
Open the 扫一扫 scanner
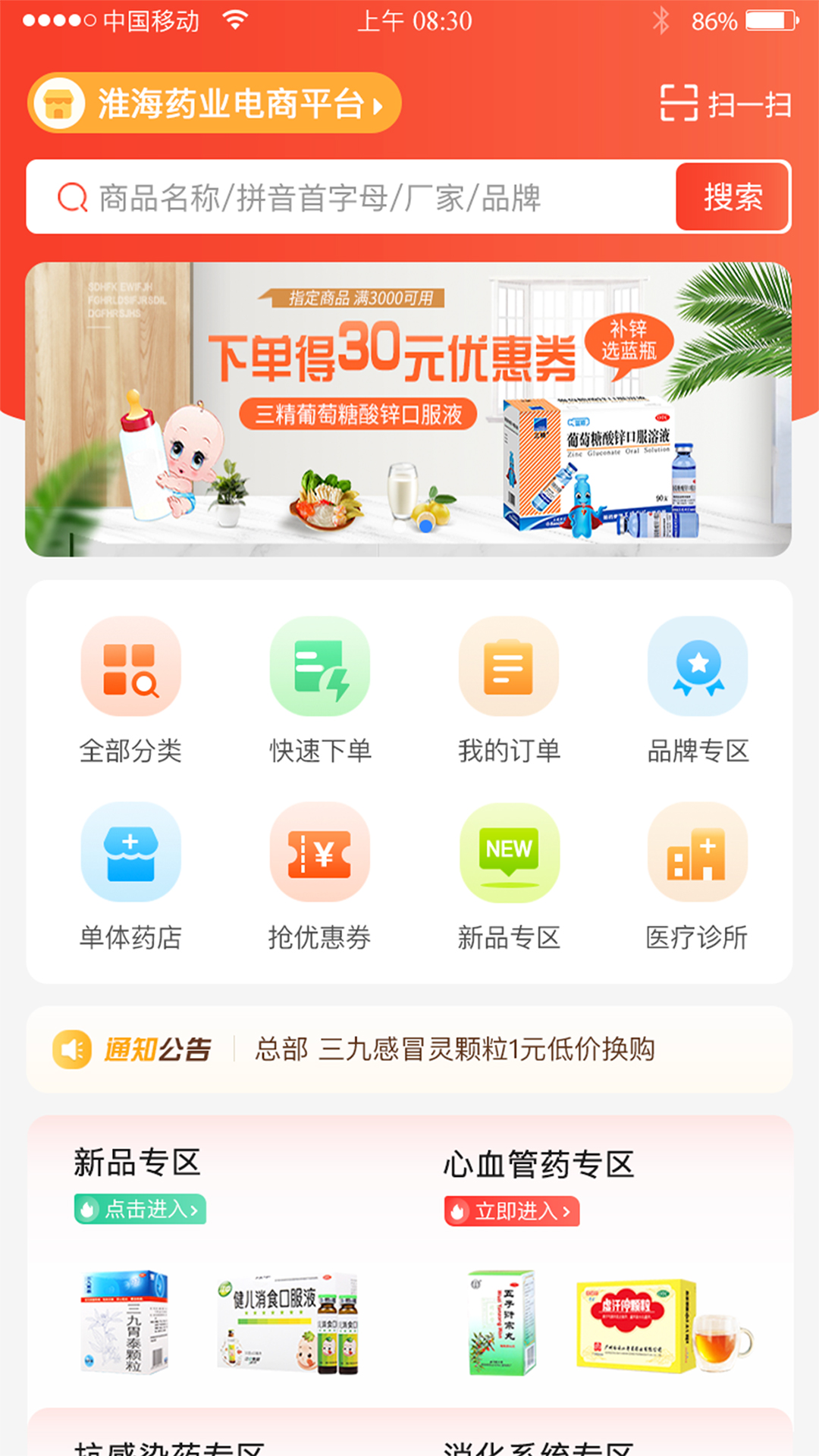pos(726,104)
